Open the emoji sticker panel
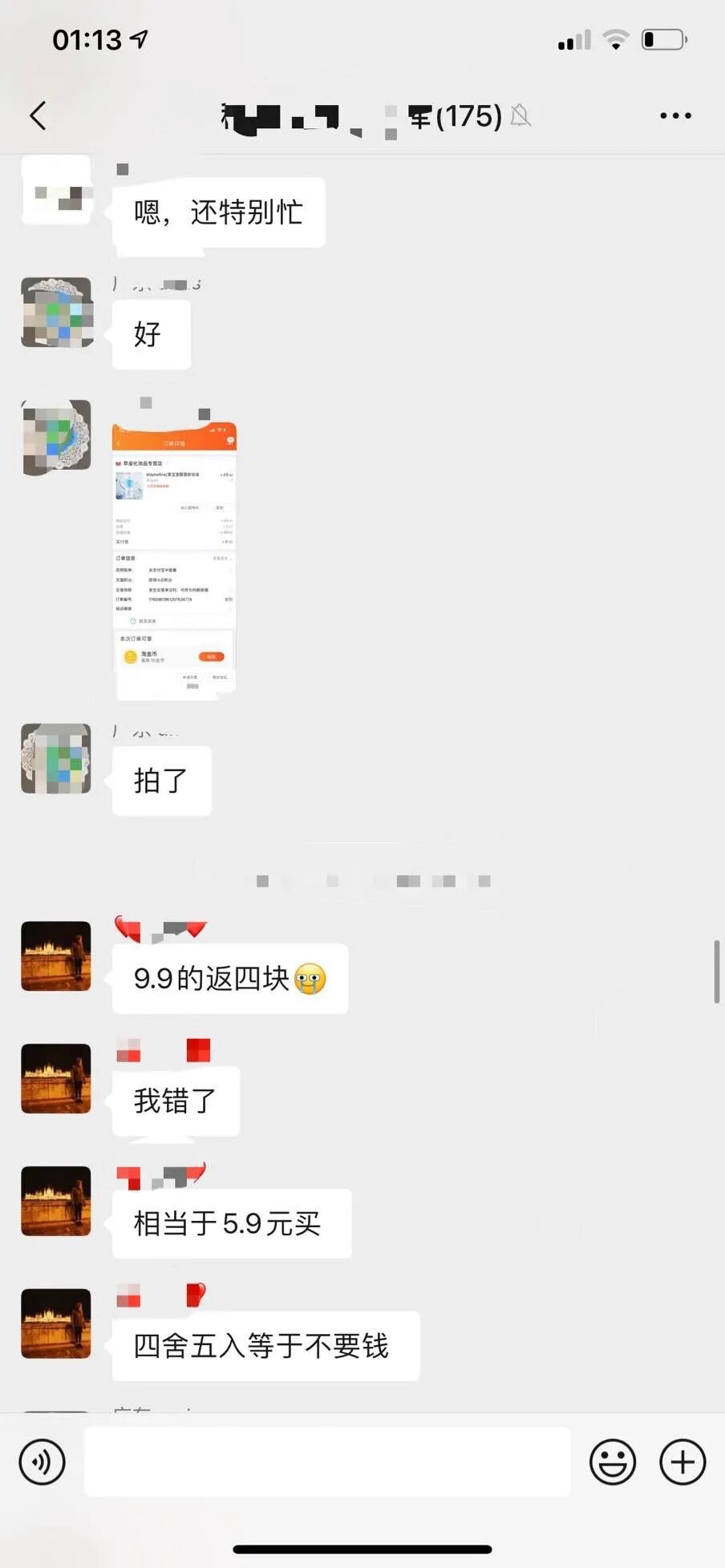Image resolution: width=725 pixels, height=1568 pixels. point(612,1461)
